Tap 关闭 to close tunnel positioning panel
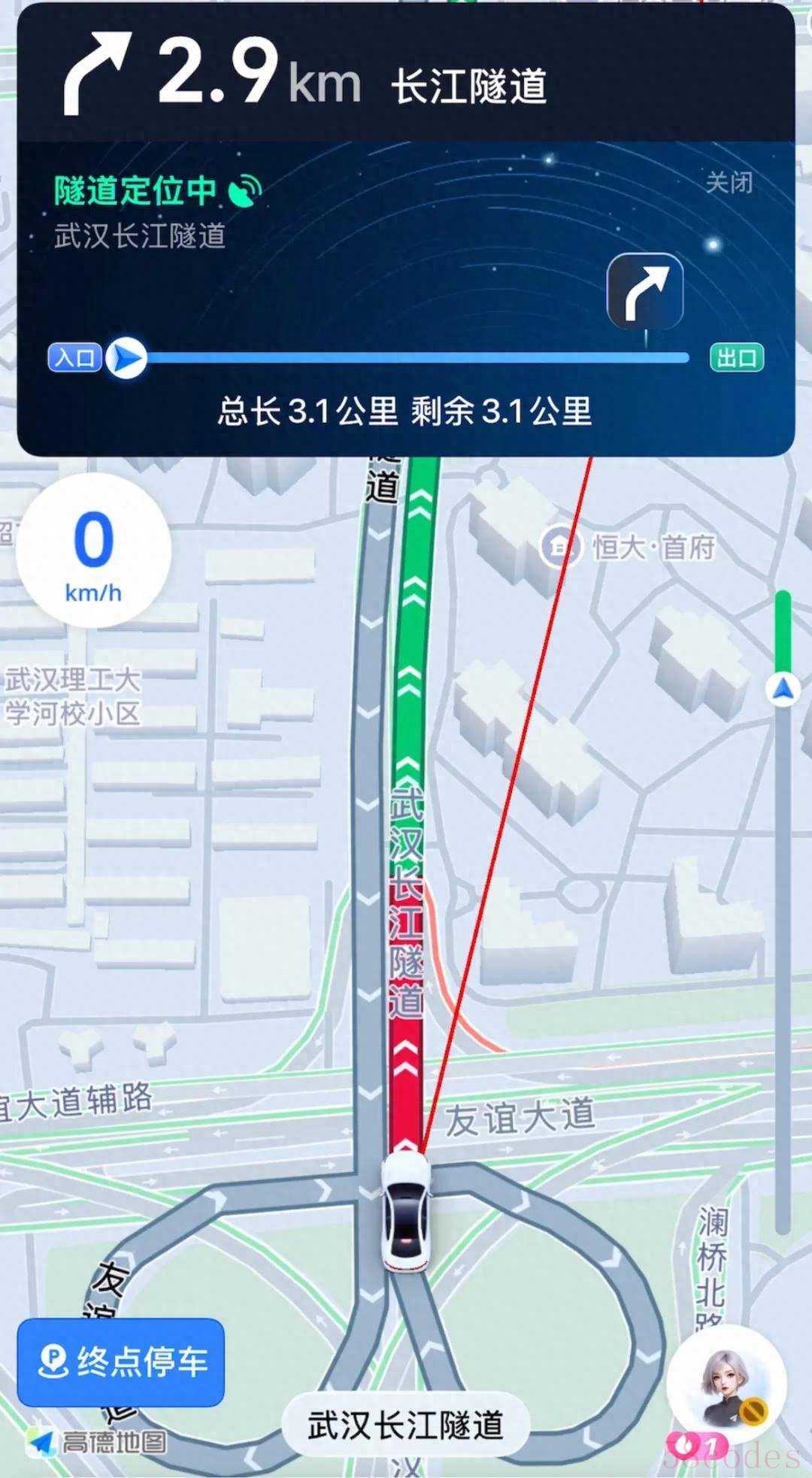The width and height of the screenshot is (812, 1478). pyautogui.click(x=729, y=182)
